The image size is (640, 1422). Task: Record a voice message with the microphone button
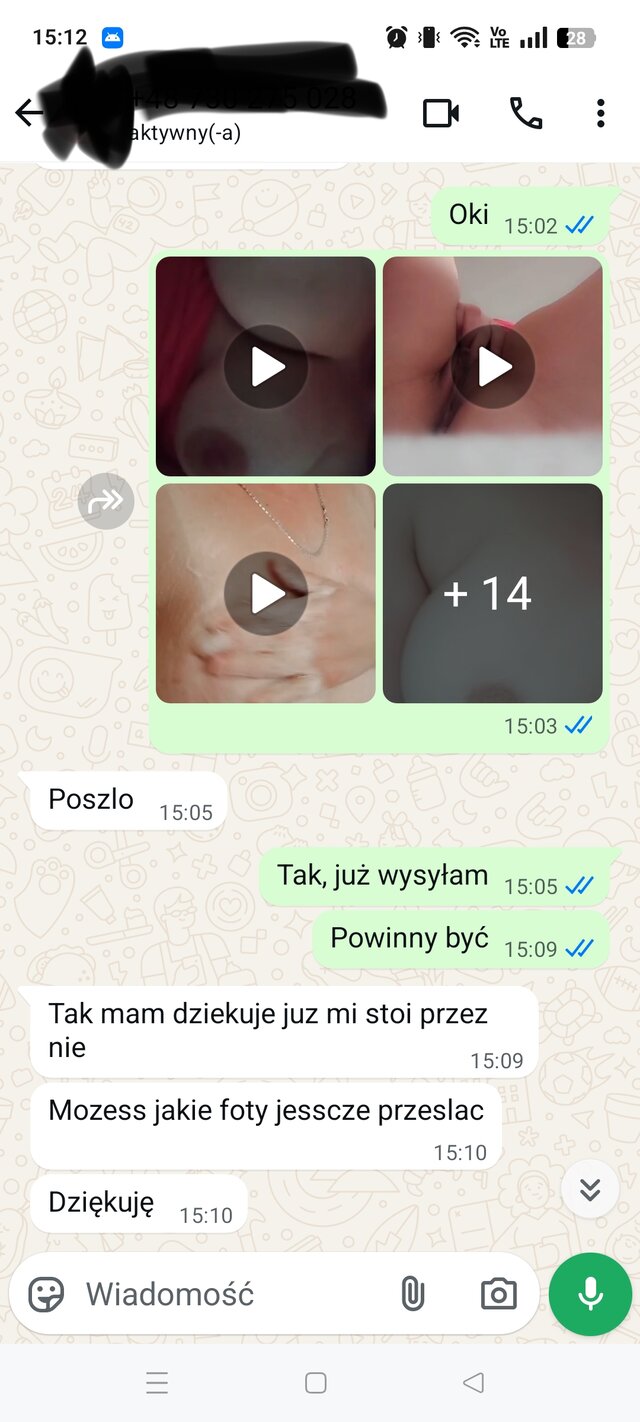point(590,1294)
